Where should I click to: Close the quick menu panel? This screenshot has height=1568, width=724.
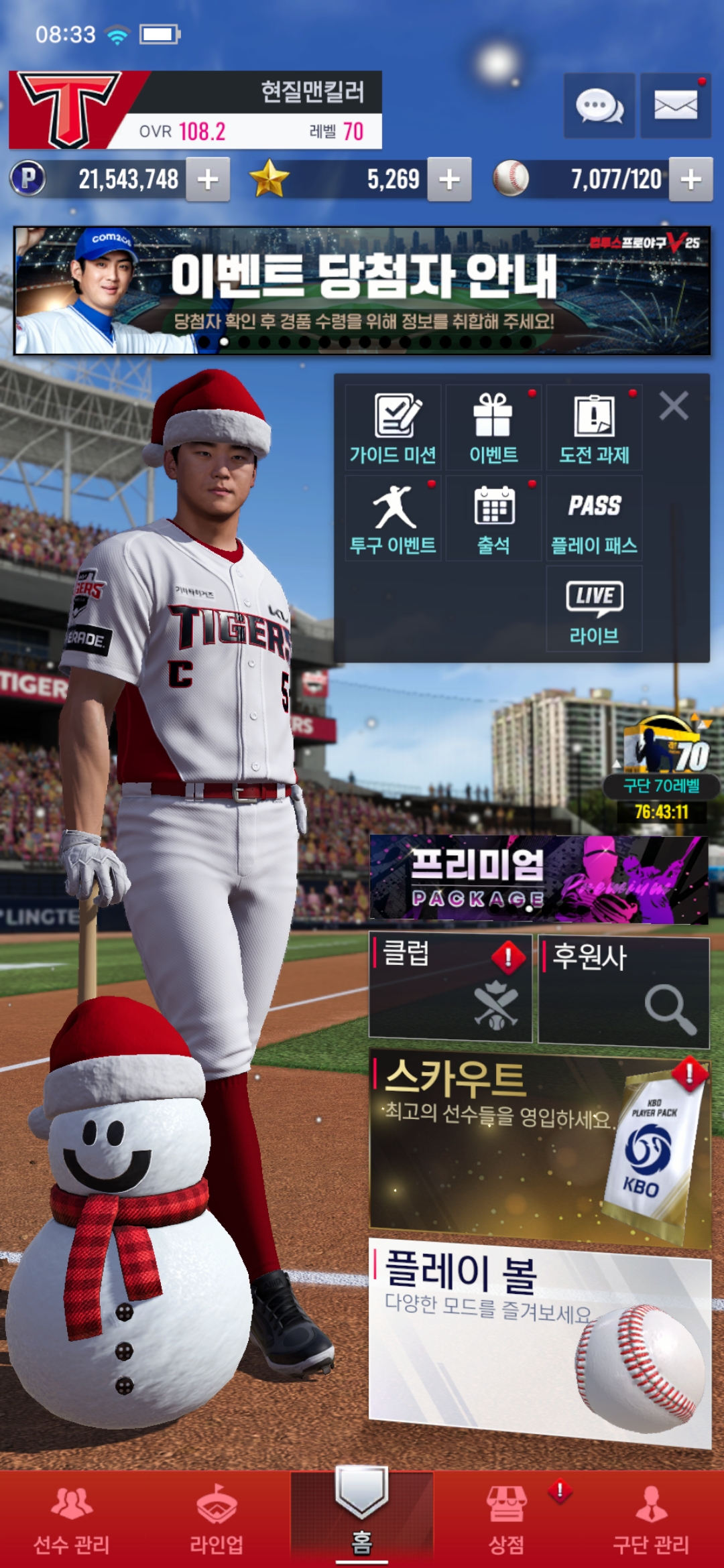[673, 406]
